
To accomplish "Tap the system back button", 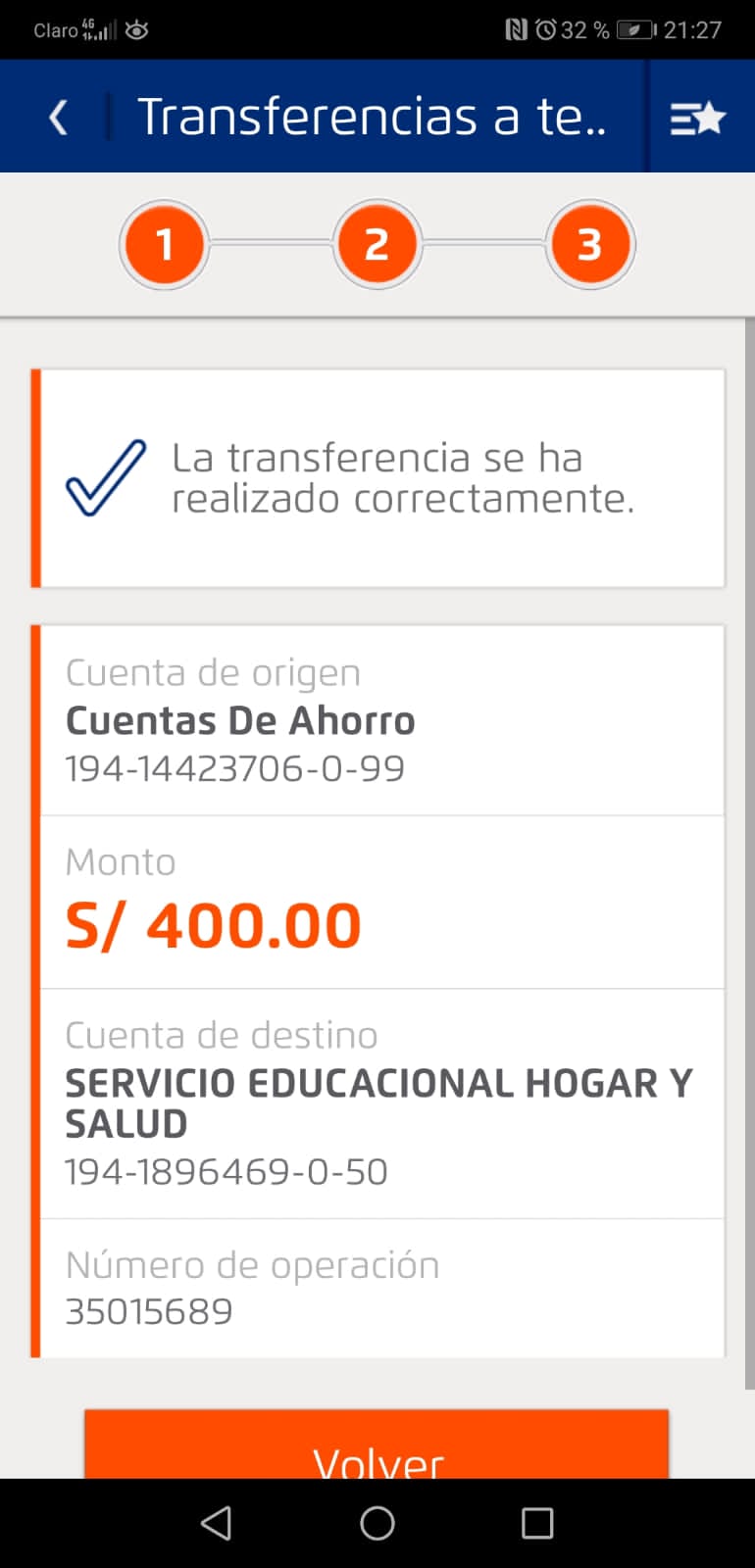I will [x=216, y=1523].
